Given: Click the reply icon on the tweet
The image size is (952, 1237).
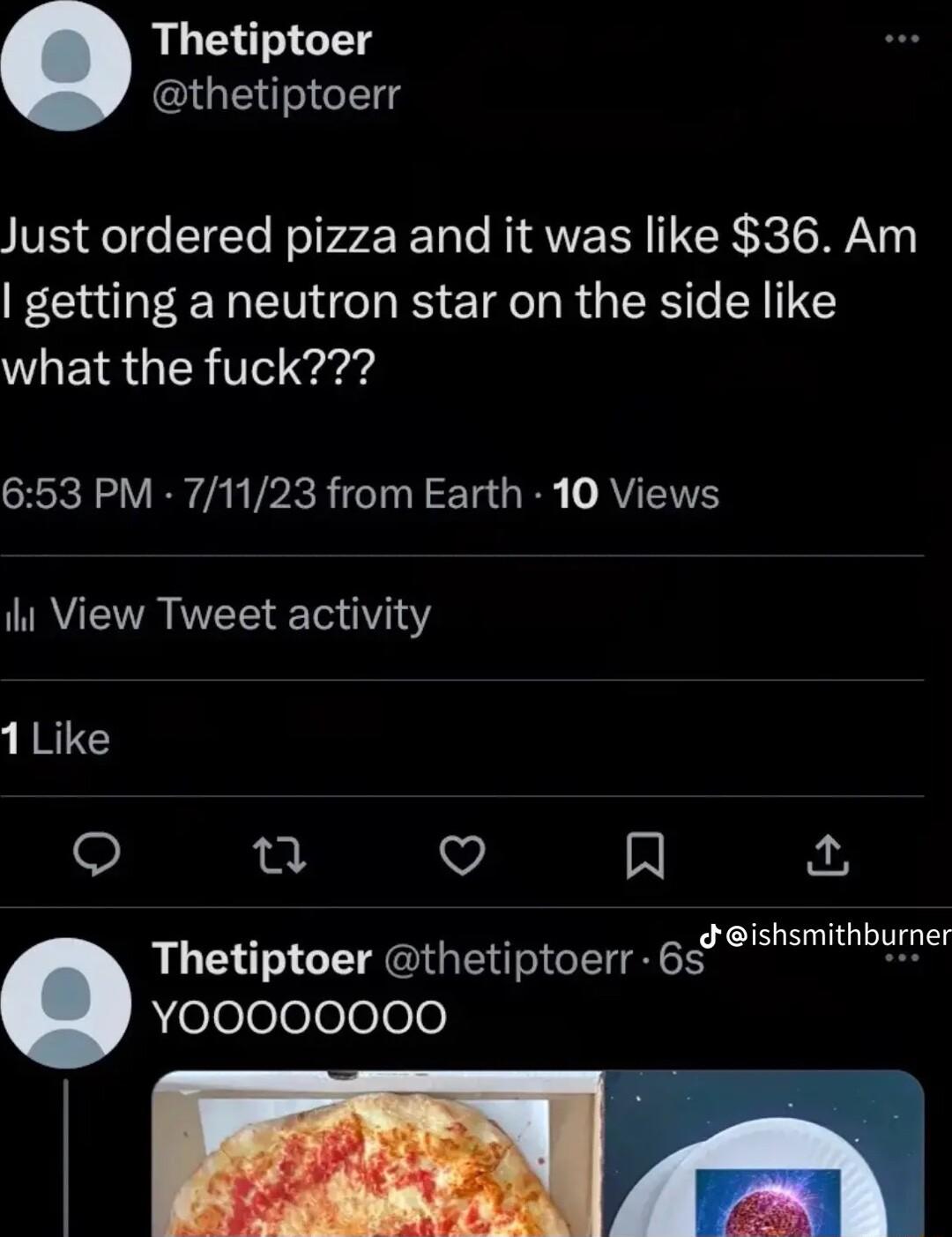Looking at the screenshot, I should point(100,853).
